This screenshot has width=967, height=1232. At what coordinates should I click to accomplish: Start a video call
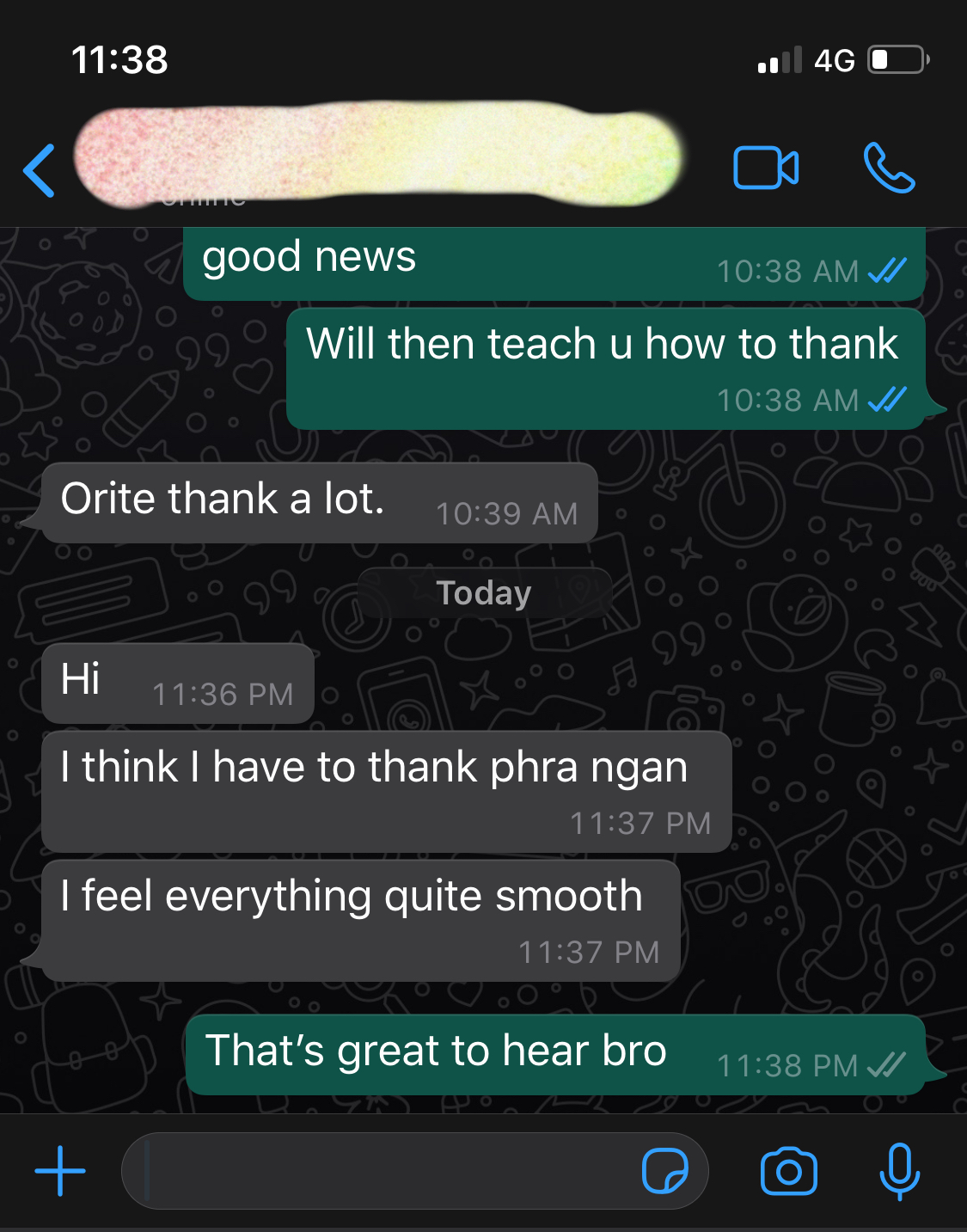(x=765, y=168)
